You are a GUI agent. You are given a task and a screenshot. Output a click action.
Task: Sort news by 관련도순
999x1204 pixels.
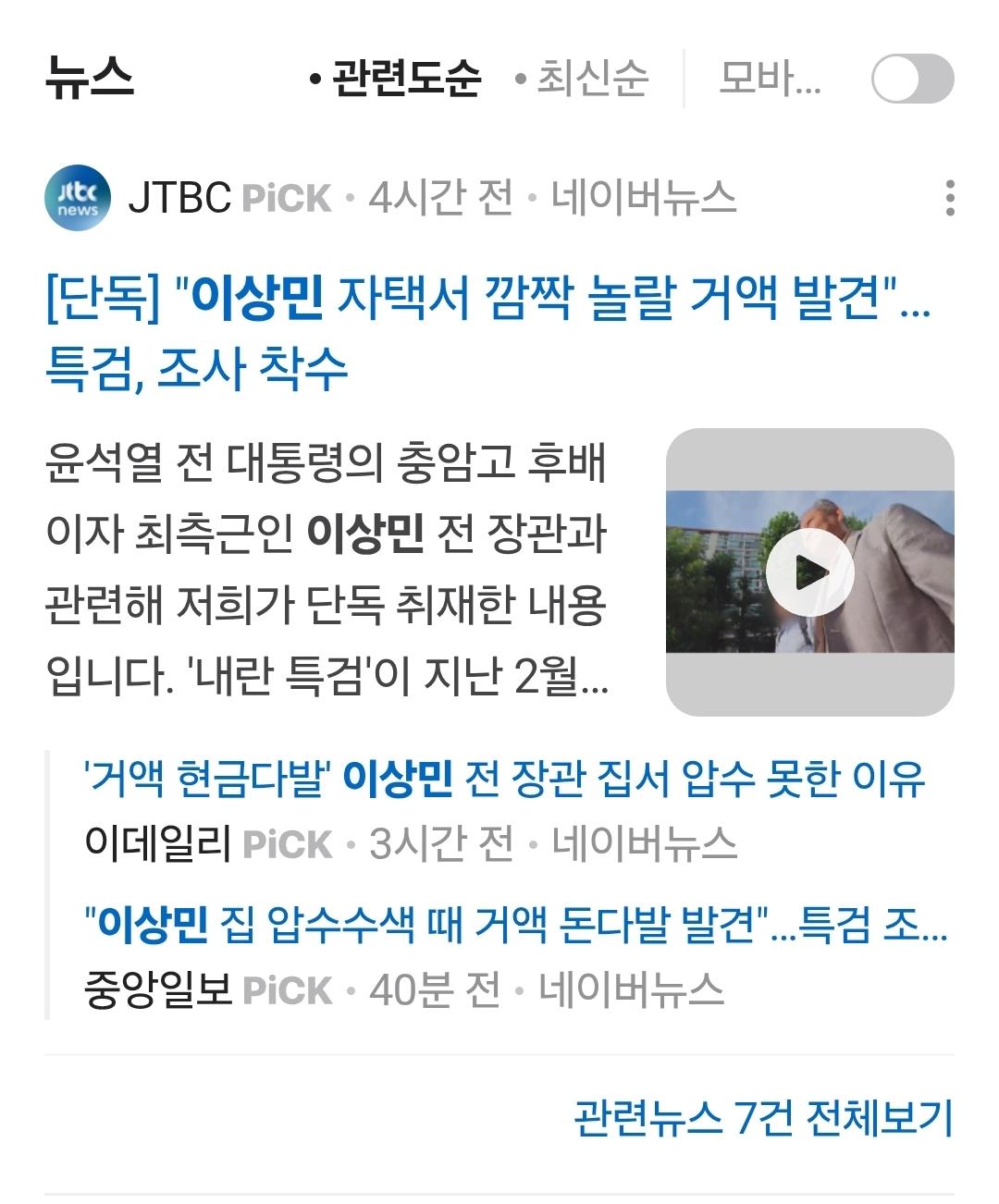[396, 78]
